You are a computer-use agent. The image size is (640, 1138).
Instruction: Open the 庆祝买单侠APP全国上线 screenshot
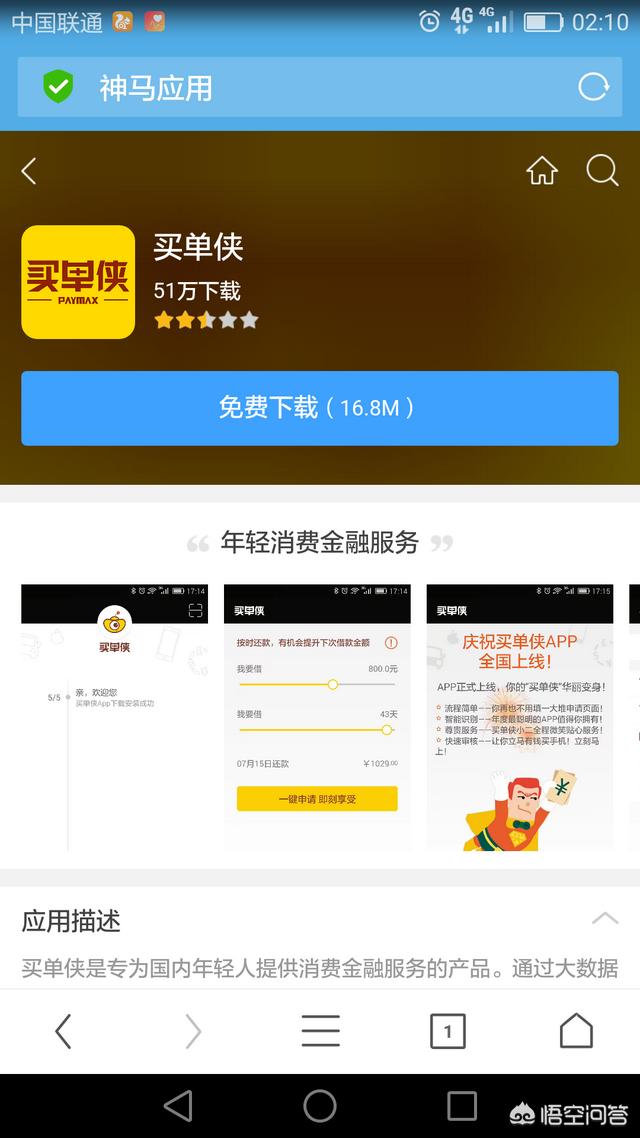click(x=520, y=717)
